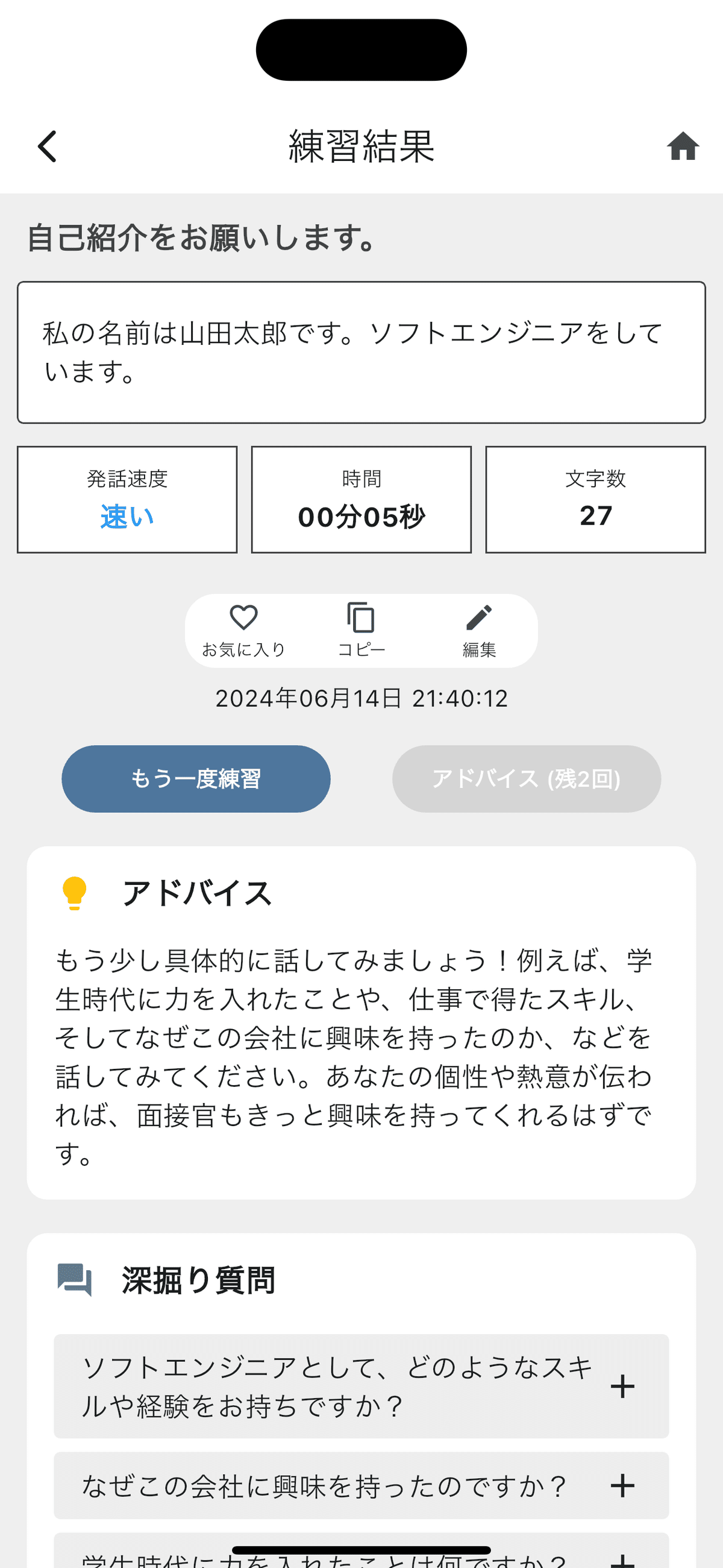The width and height of the screenshot is (723, 1568).
Task: Open the home screen icon
Action: [x=682, y=146]
